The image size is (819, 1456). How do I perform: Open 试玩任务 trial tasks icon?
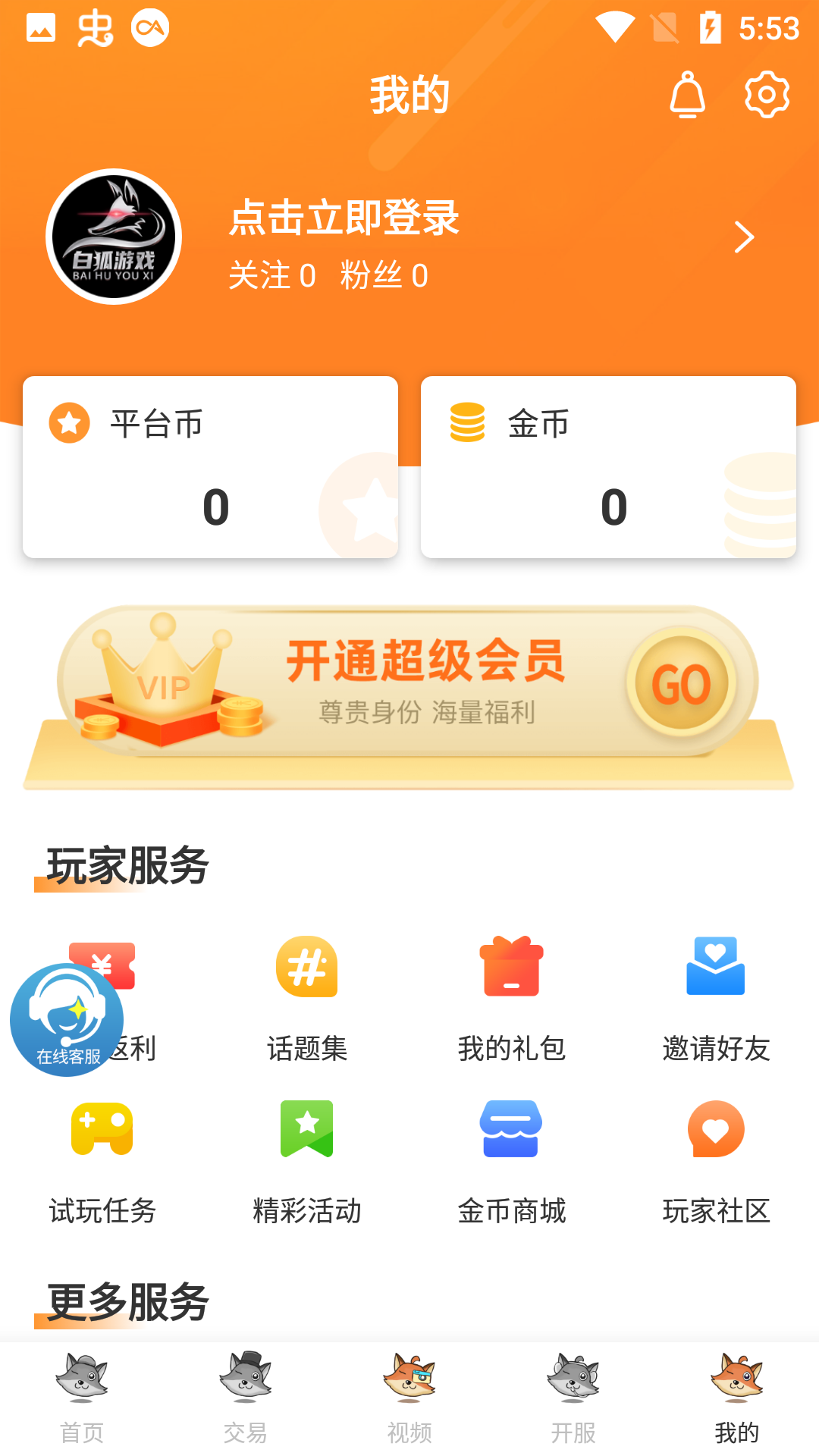point(103,1129)
